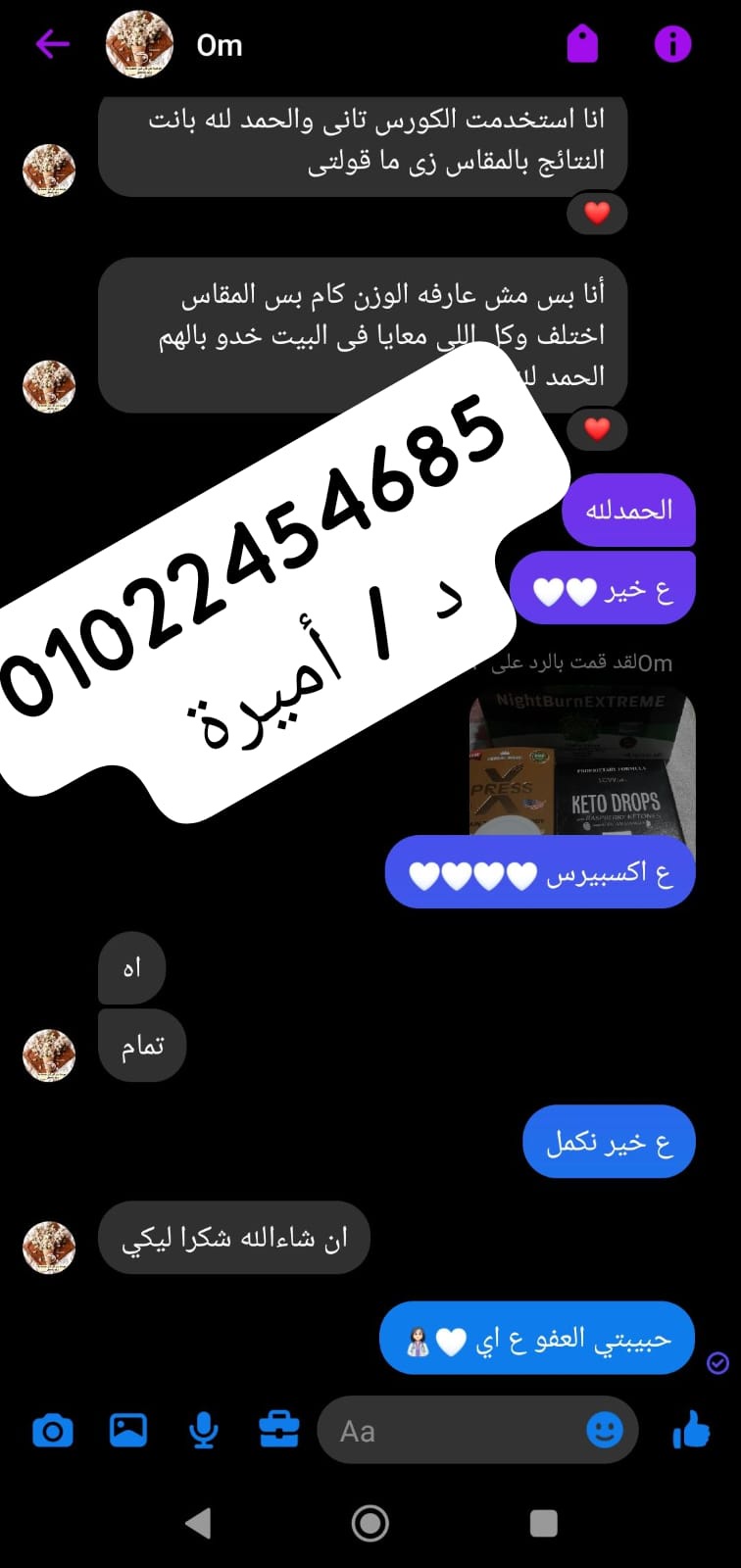Tap the Android back button
This screenshot has height=1568, width=741.
tap(198, 1523)
